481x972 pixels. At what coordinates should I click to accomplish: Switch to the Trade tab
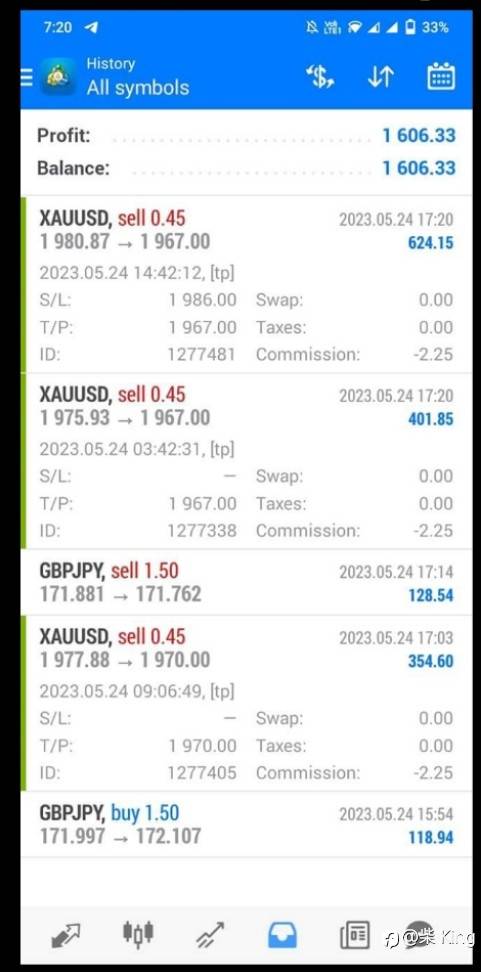[x=210, y=935]
